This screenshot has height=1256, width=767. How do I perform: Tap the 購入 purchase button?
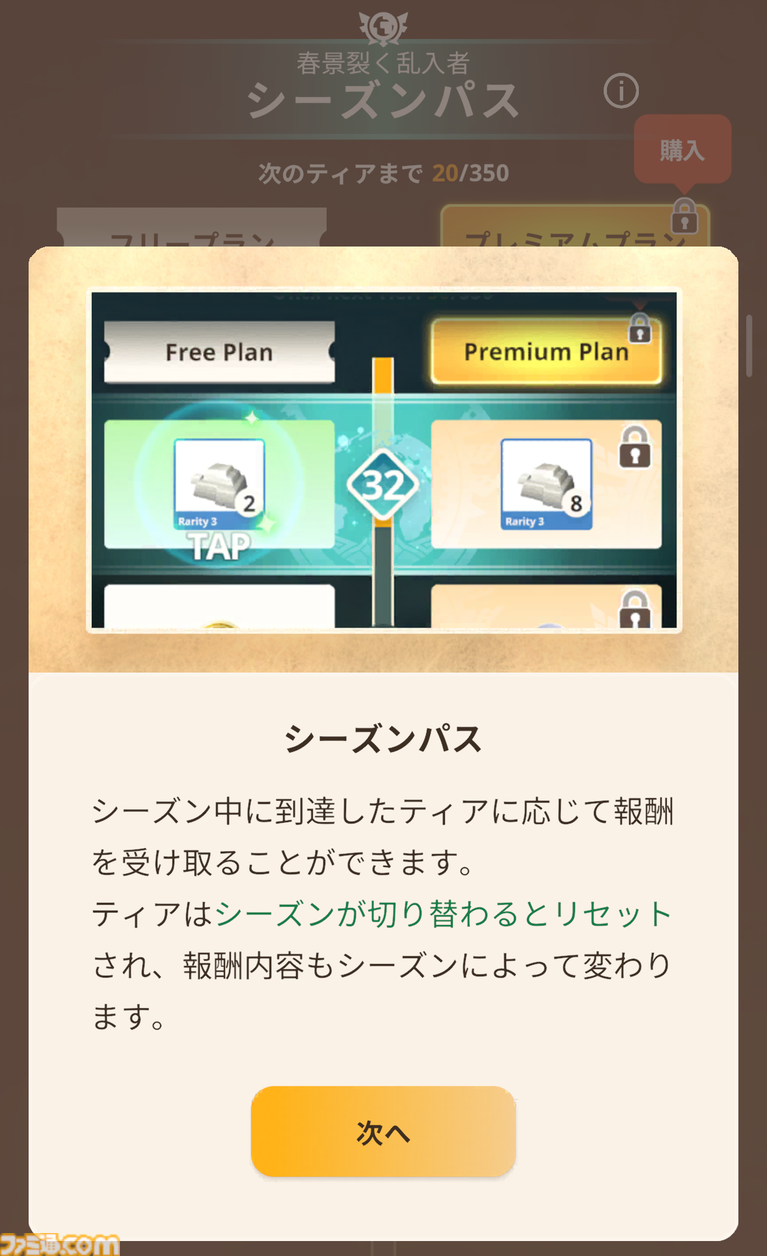pyautogui.click(x=682, y=150)
